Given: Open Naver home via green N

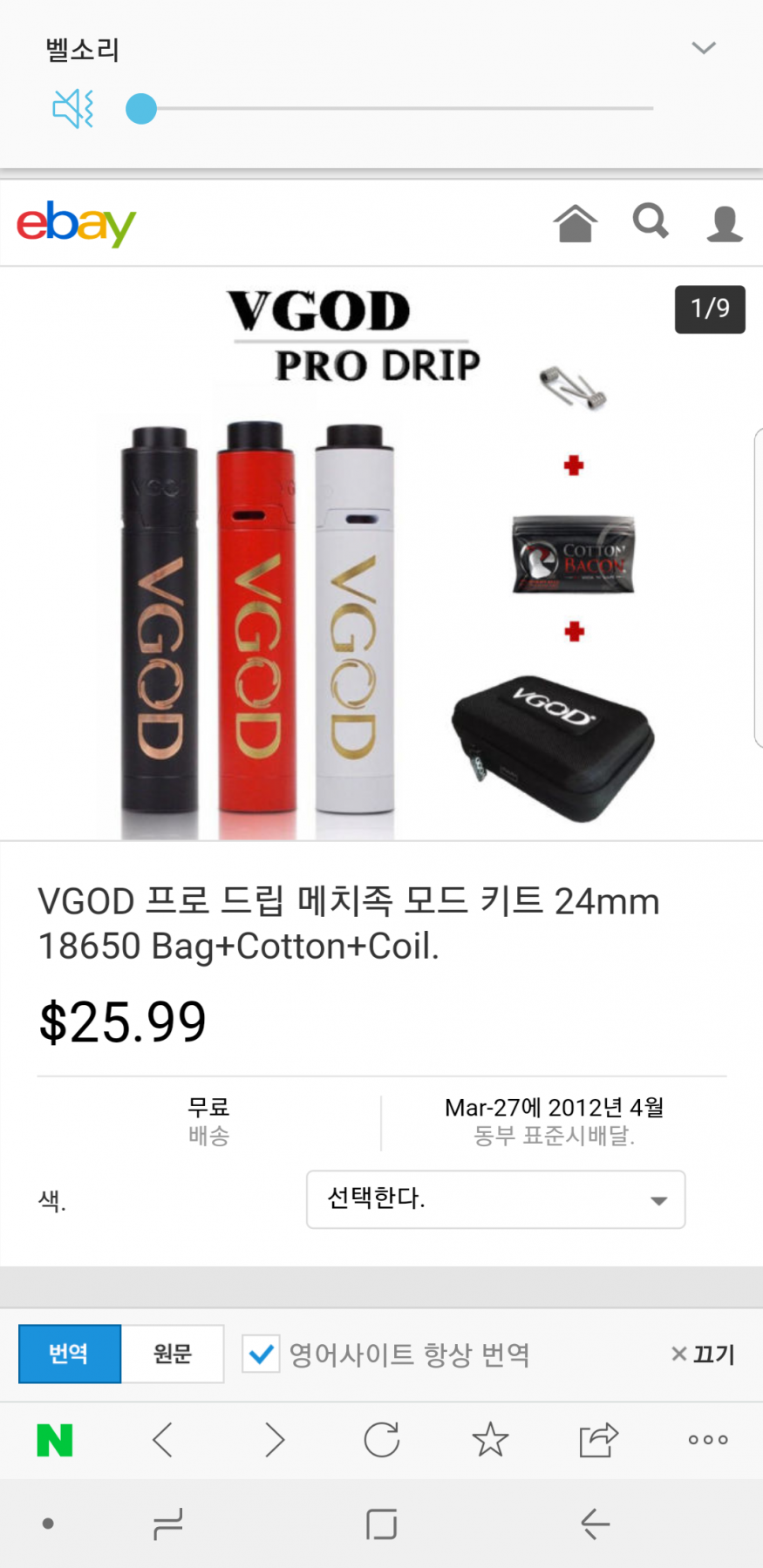Looking at the screenshot, I should 54,1440.
